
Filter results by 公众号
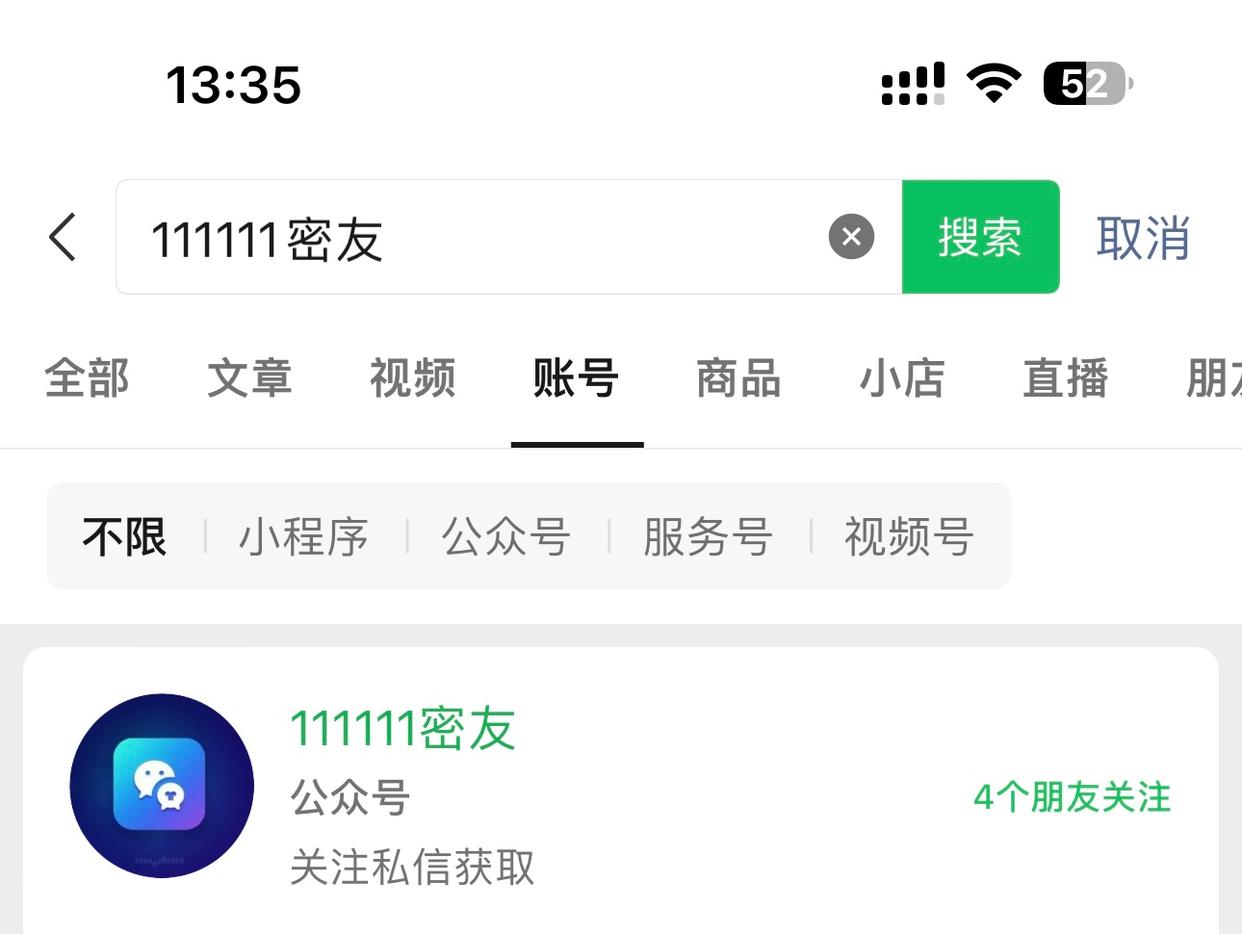point(506,537)
